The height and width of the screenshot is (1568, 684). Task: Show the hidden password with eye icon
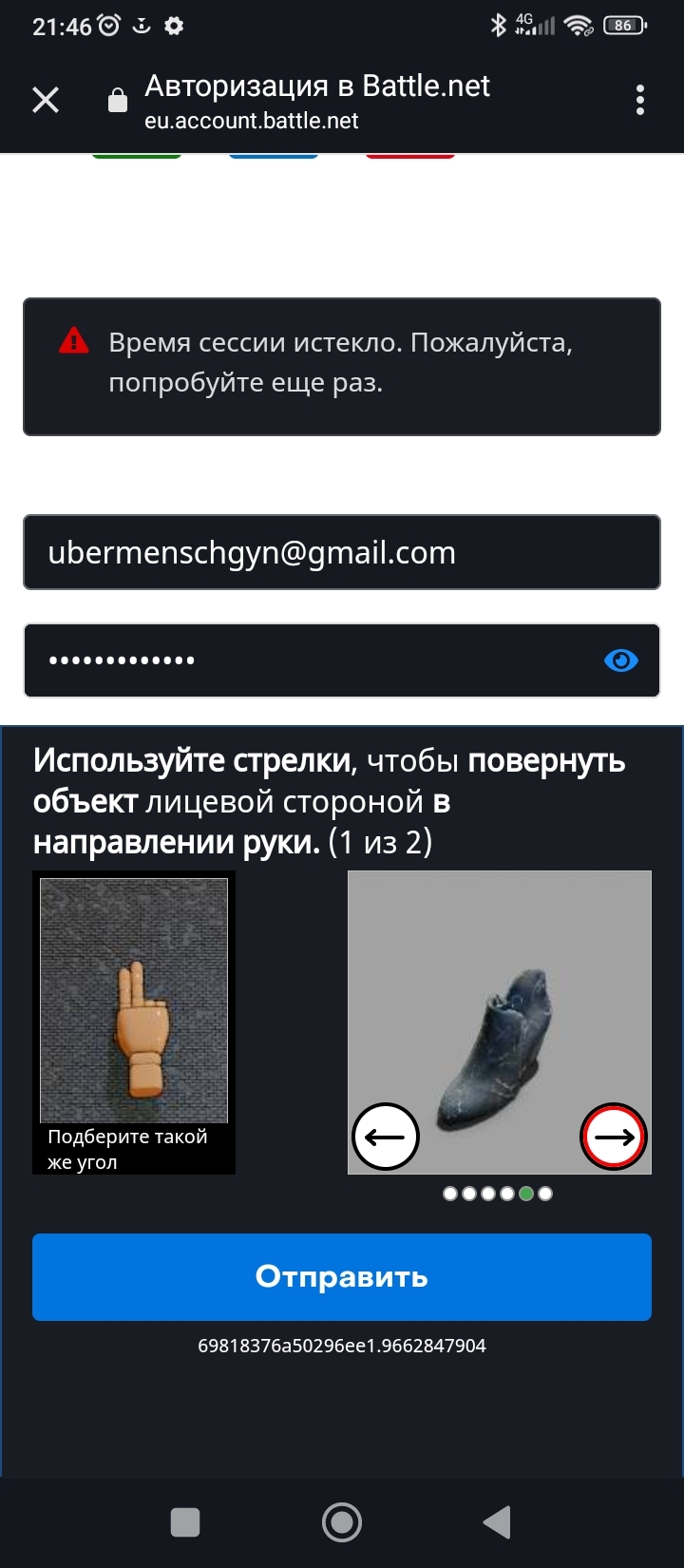620,660
